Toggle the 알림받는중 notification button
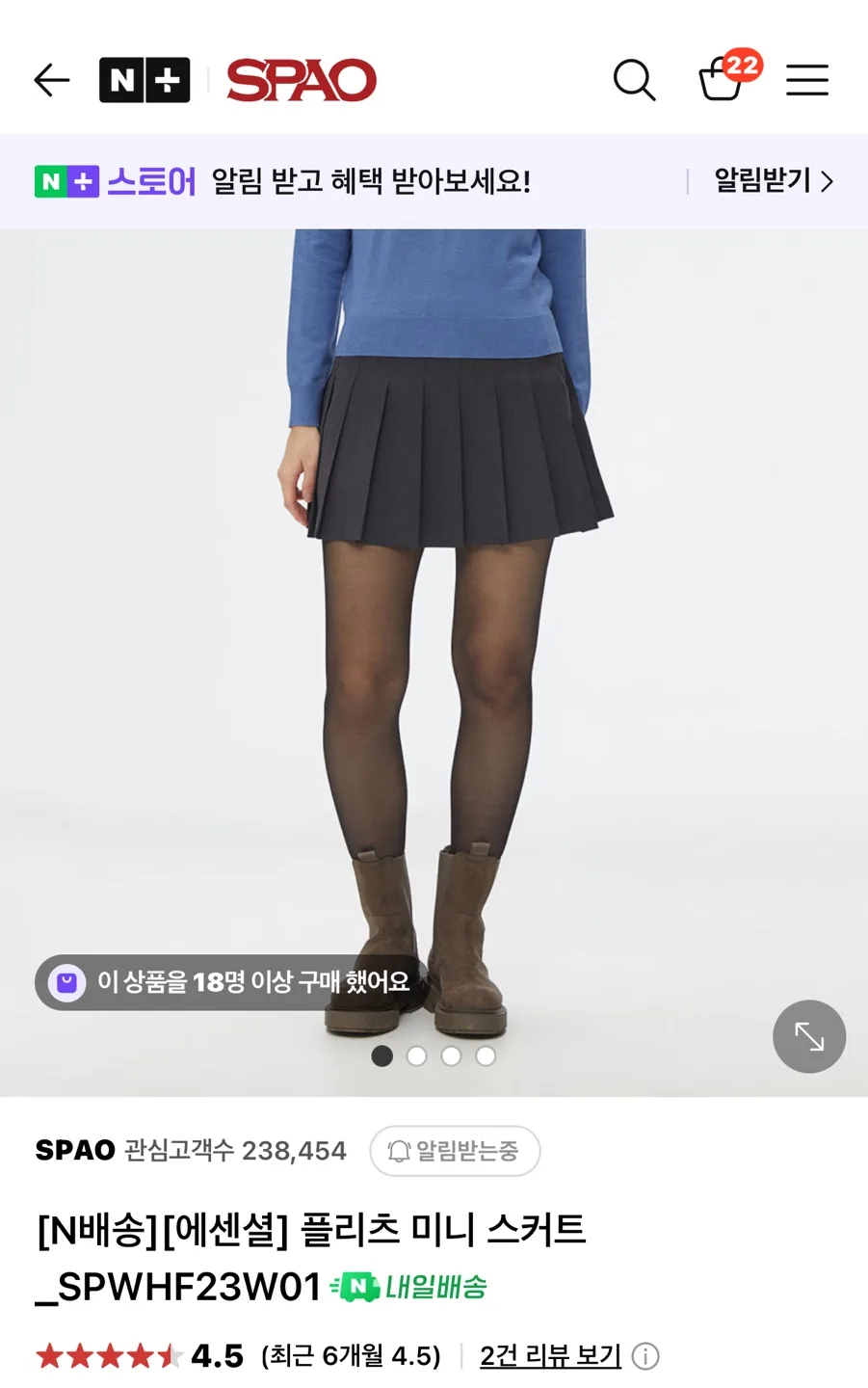The height and width of the screenshot is (1388, 868). (x=455, y=1150)
